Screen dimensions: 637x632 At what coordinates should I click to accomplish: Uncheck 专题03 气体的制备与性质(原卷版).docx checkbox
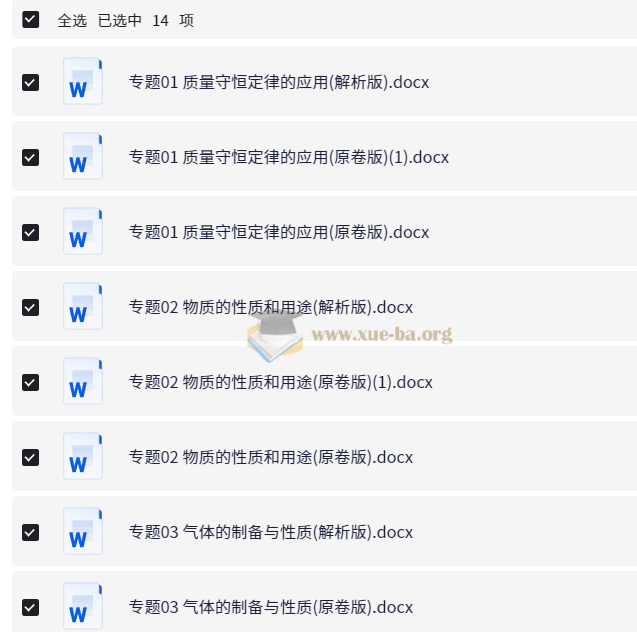pos(31,607)
